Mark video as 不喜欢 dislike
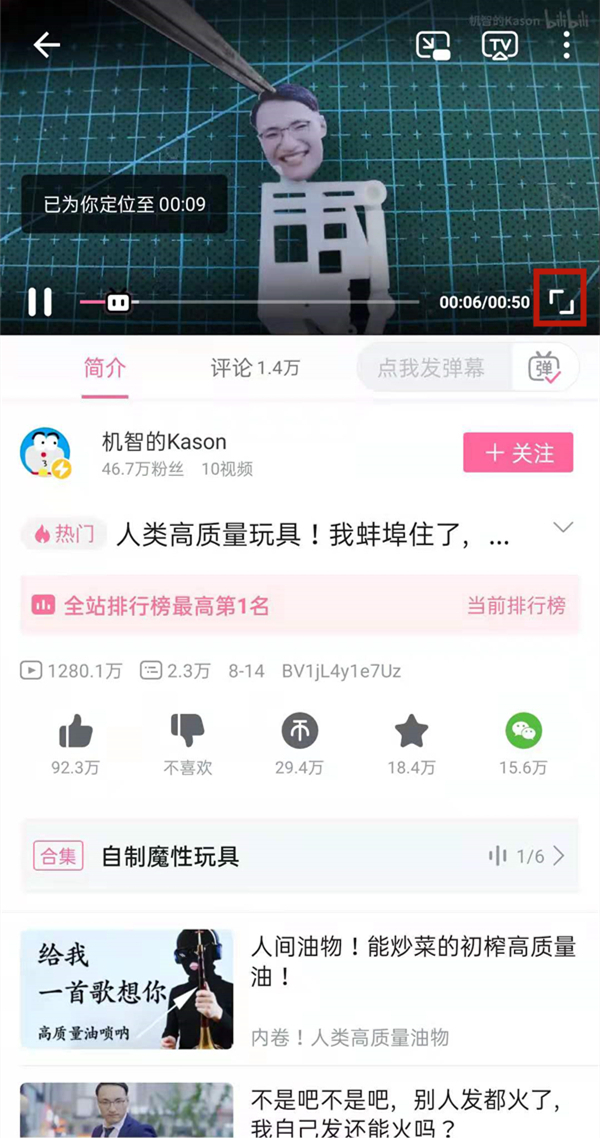Viewport: 600px width, 1138px height. click(x=187, y=733)
